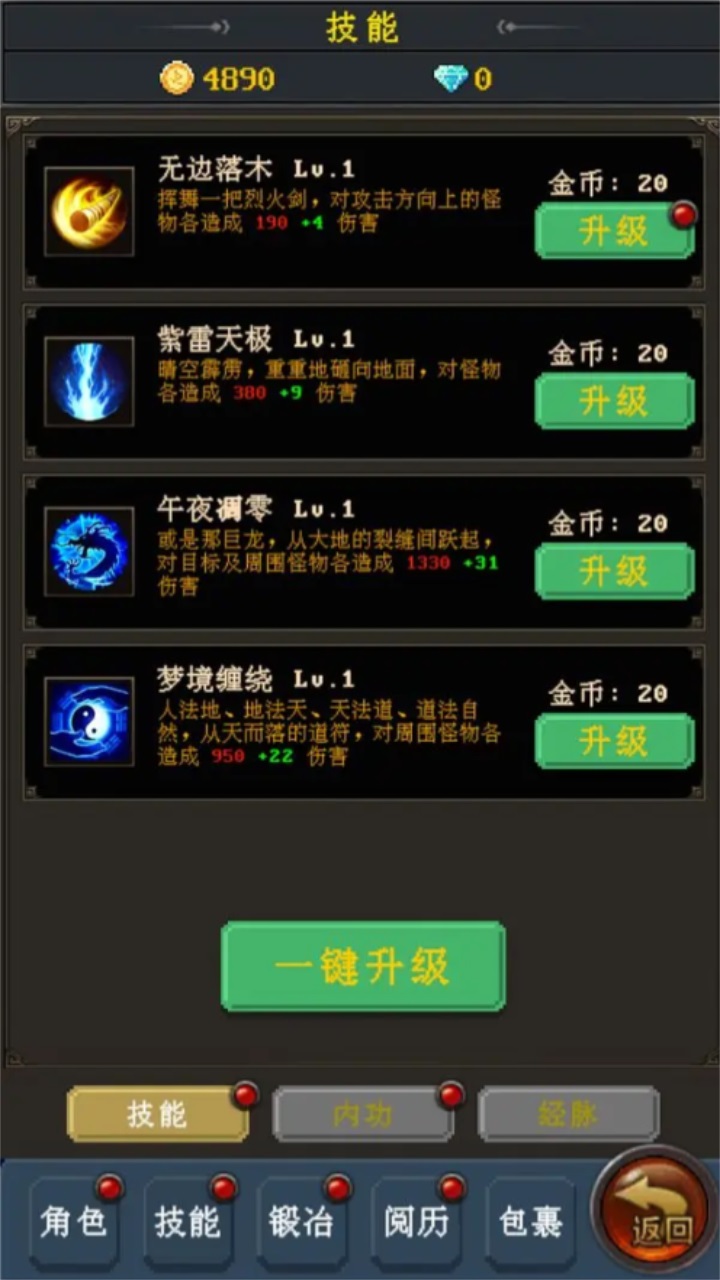Open the 包裹 inventory
Image resolution: width=720 pixels, height=1280 pixels.
pyautogui.click(x=530, y=1222)
